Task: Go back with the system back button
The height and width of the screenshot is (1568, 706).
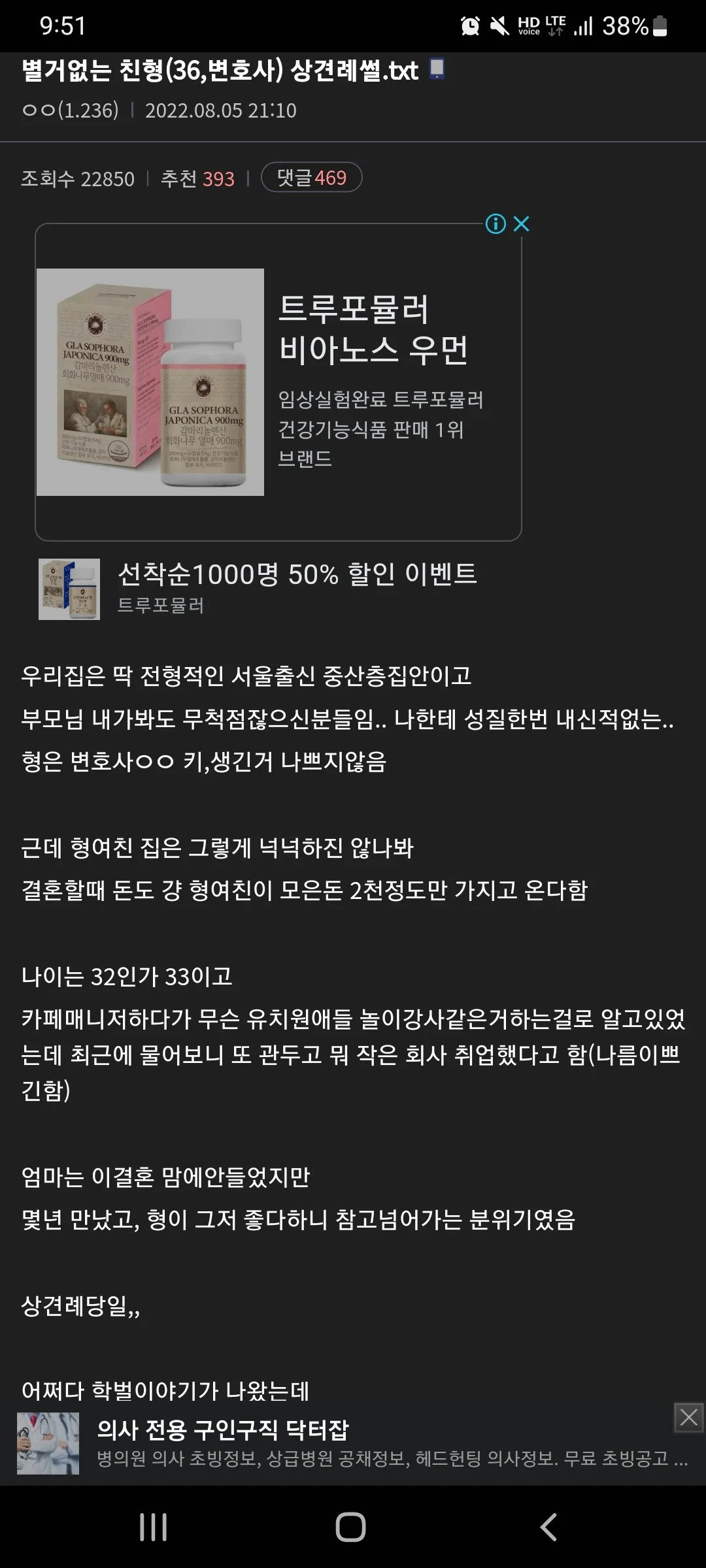Action: coord(548,1527)
